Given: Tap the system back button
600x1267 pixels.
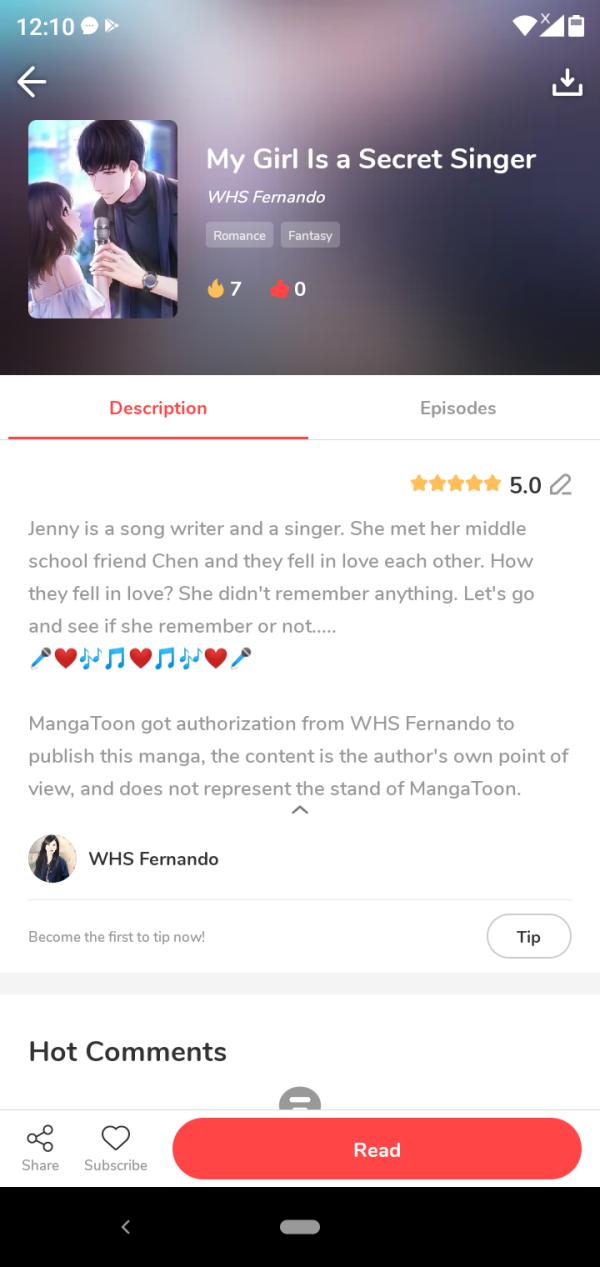Looking at the screenshot, I should (x=125, y=1227).
